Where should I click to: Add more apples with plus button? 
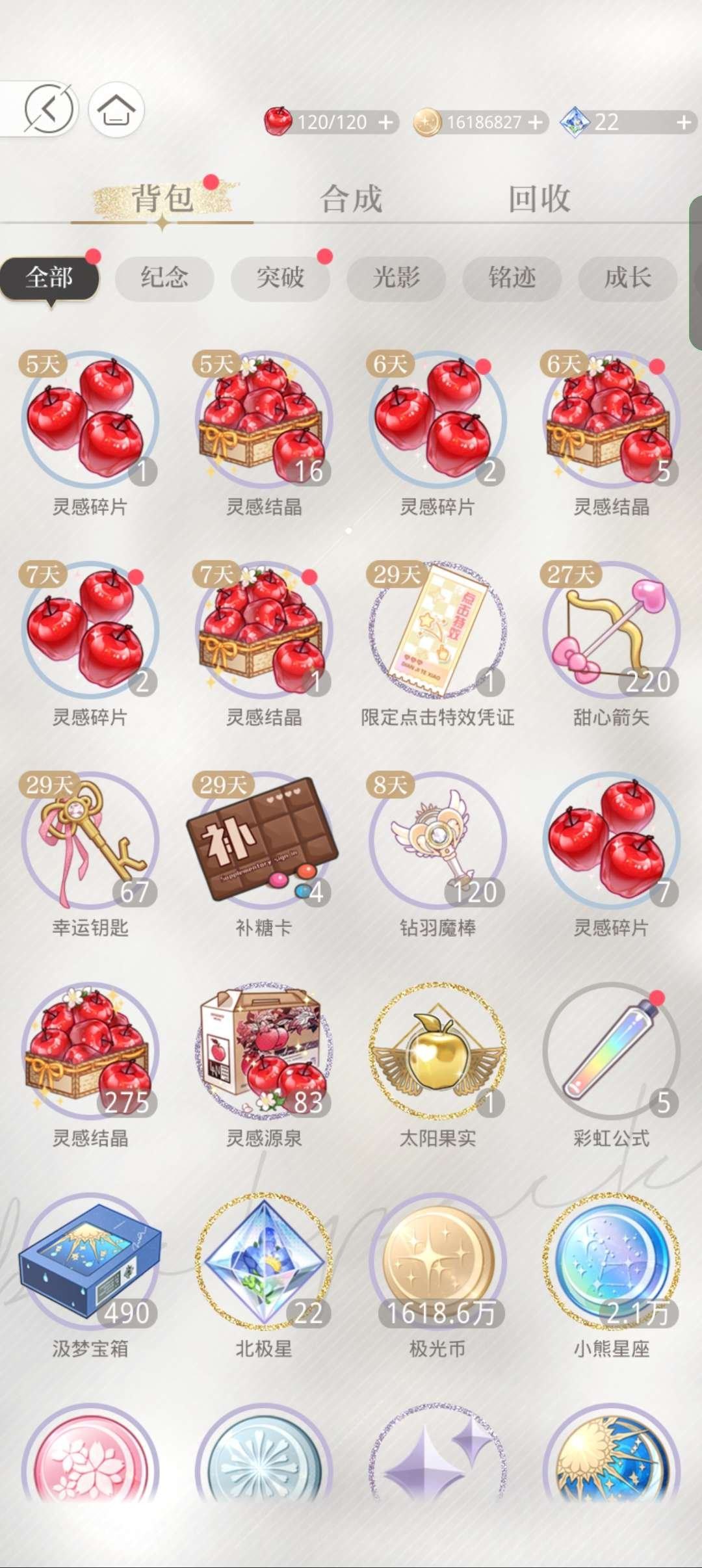[385, 122]
